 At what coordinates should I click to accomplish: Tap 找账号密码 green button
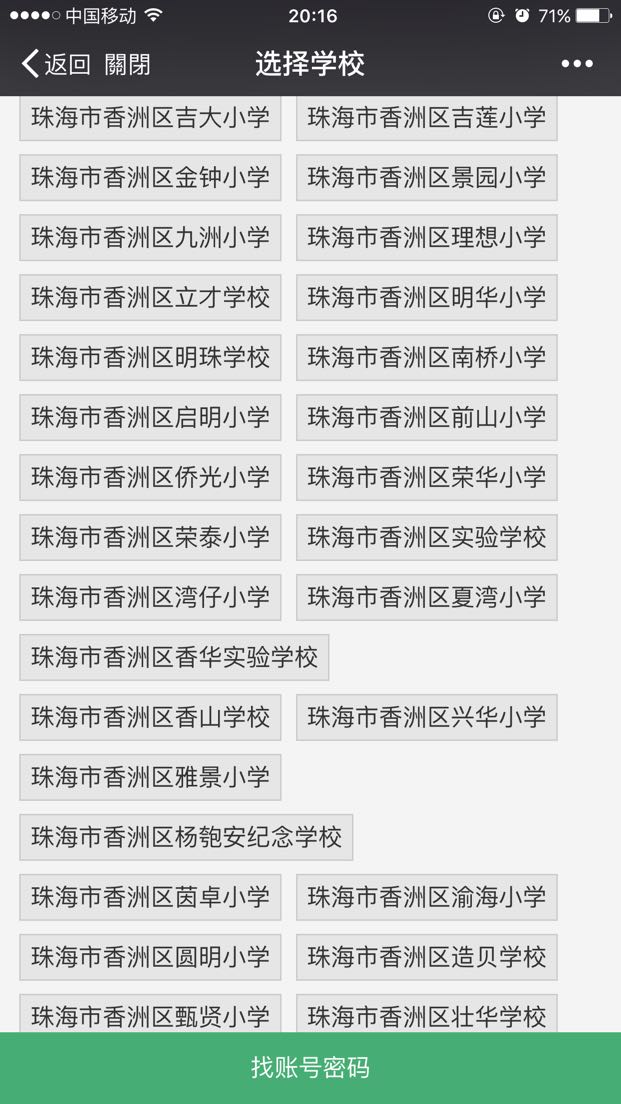[x=310, y=1067]
